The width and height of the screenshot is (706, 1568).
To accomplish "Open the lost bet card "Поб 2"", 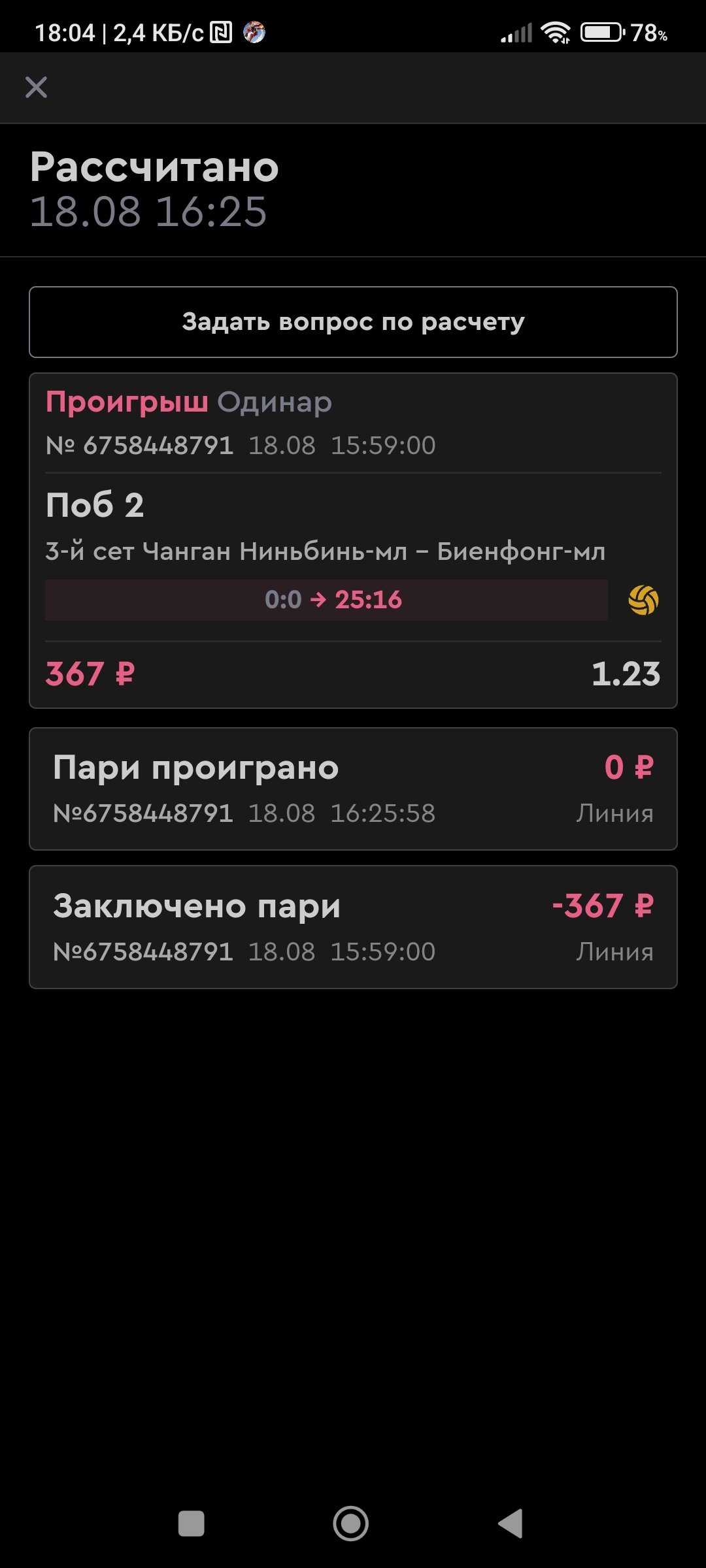I will [x=353, y=540].
